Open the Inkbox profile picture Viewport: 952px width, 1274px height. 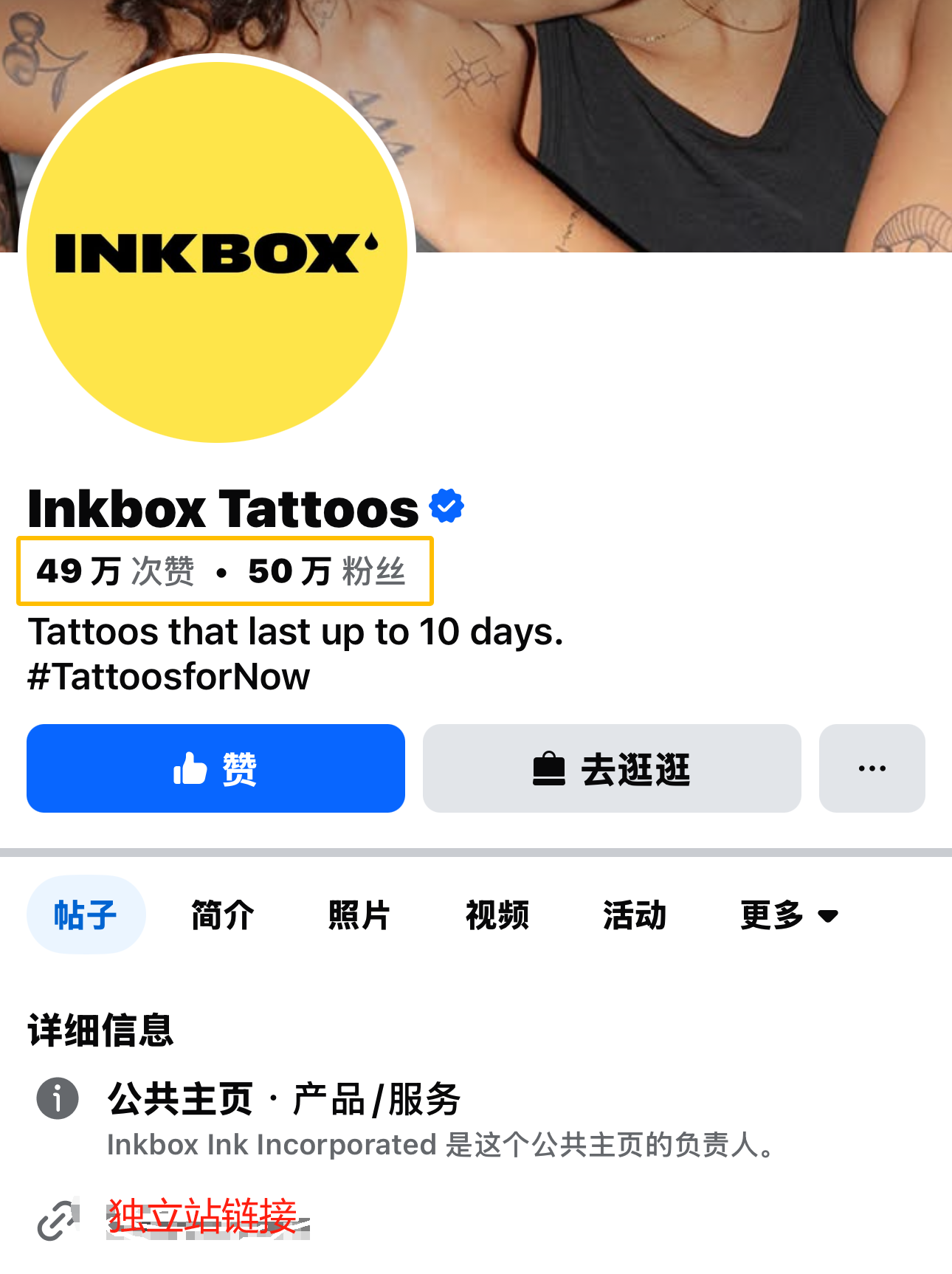[217, 252]
